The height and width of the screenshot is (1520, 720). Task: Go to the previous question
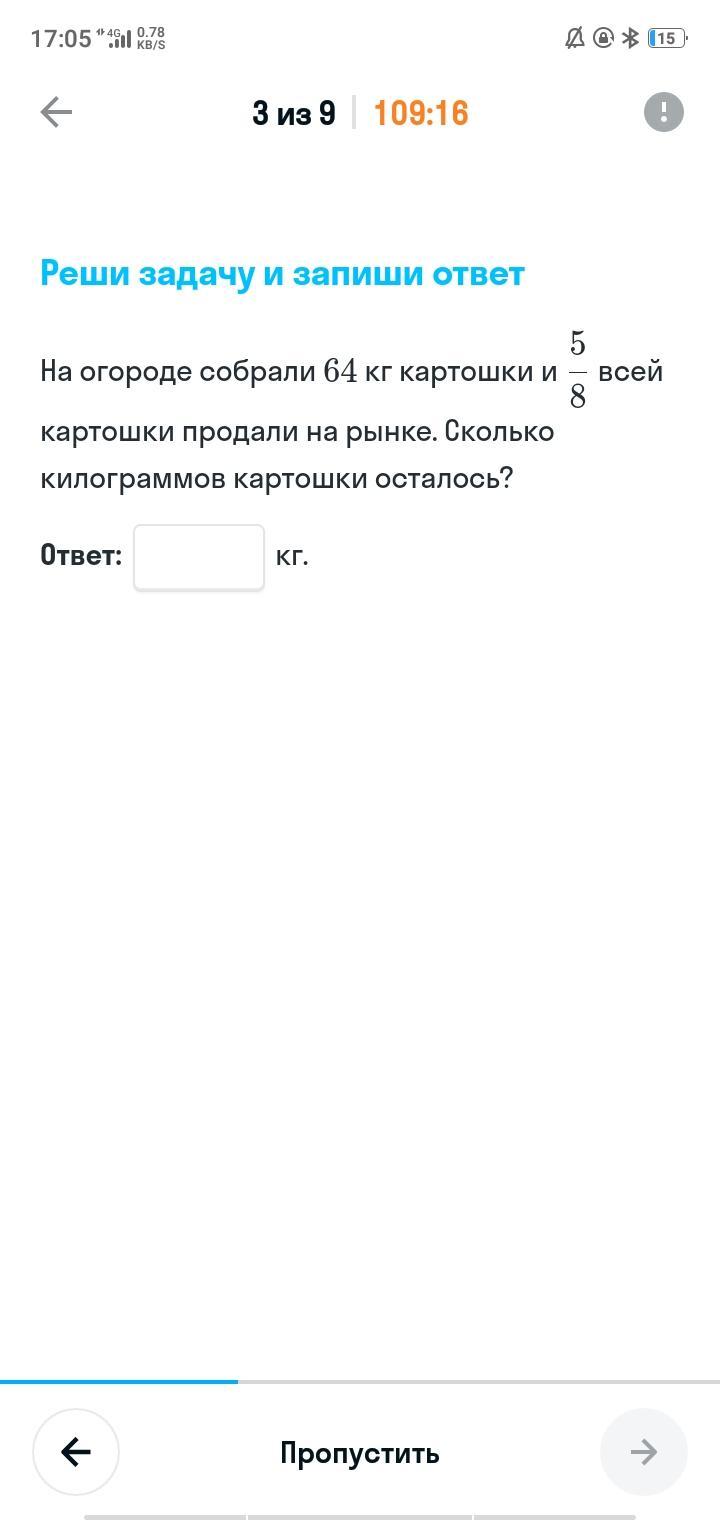coord(76,1452)
